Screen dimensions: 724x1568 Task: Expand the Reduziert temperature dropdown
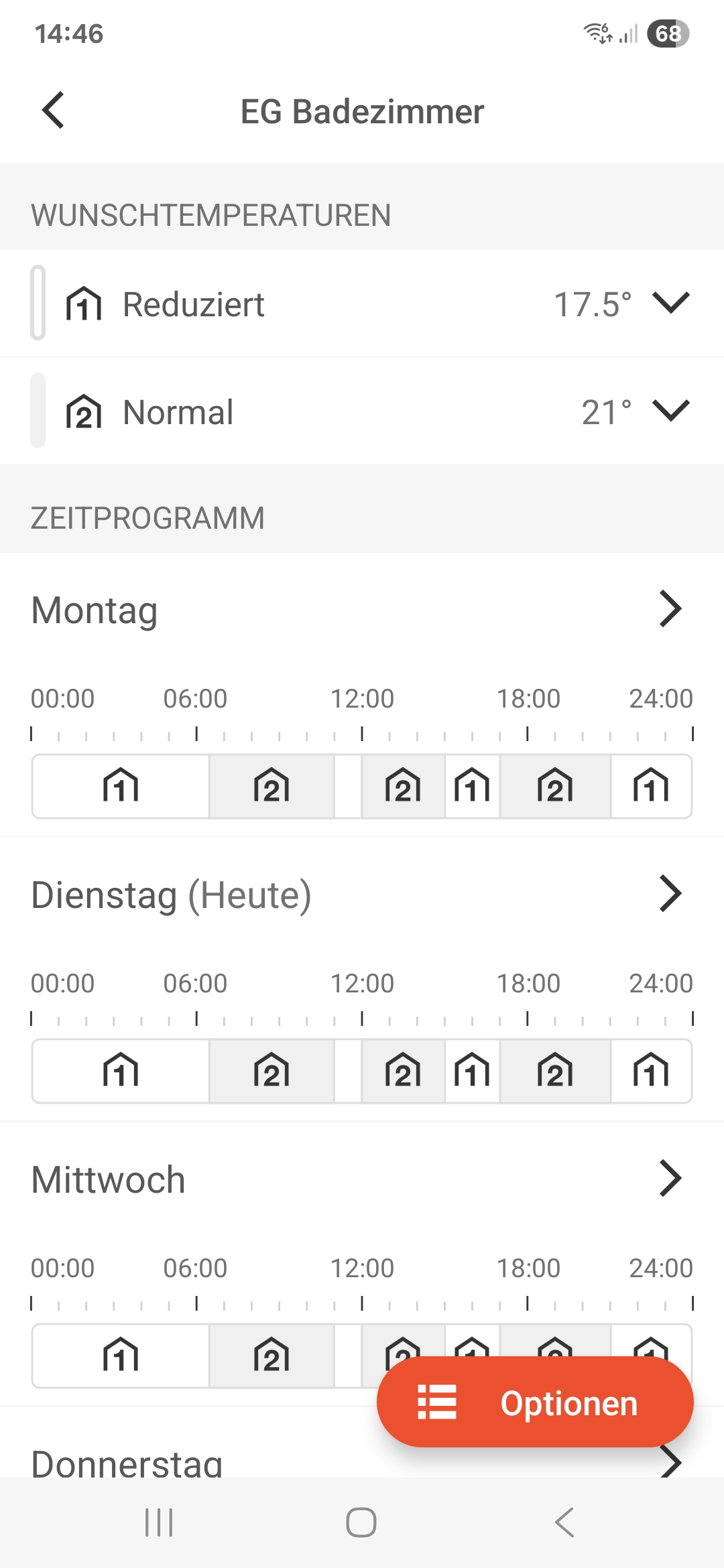pyautogui.click(x=670, y=303)
